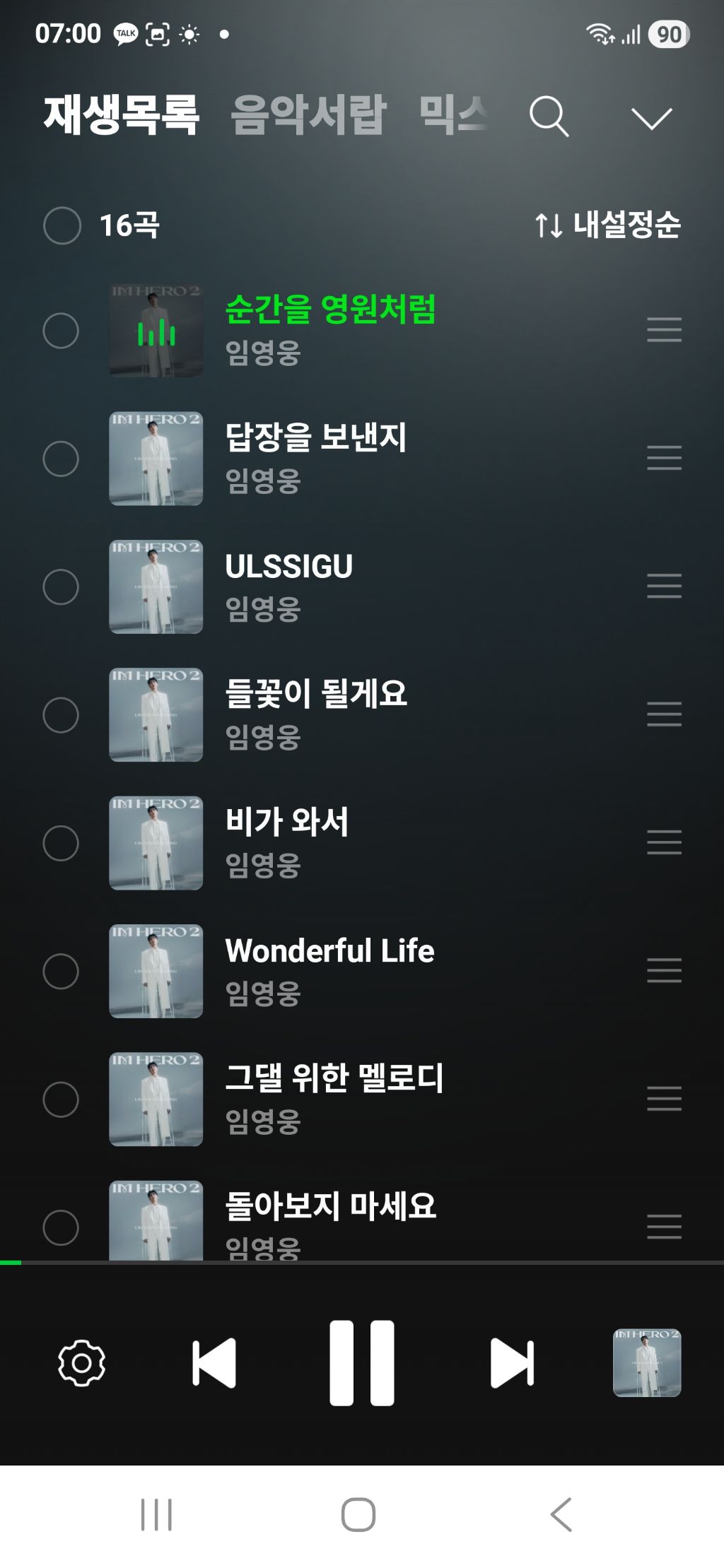724x1568 pixels.
Task: Play the song 비가 와서
Action: (286, 823)
